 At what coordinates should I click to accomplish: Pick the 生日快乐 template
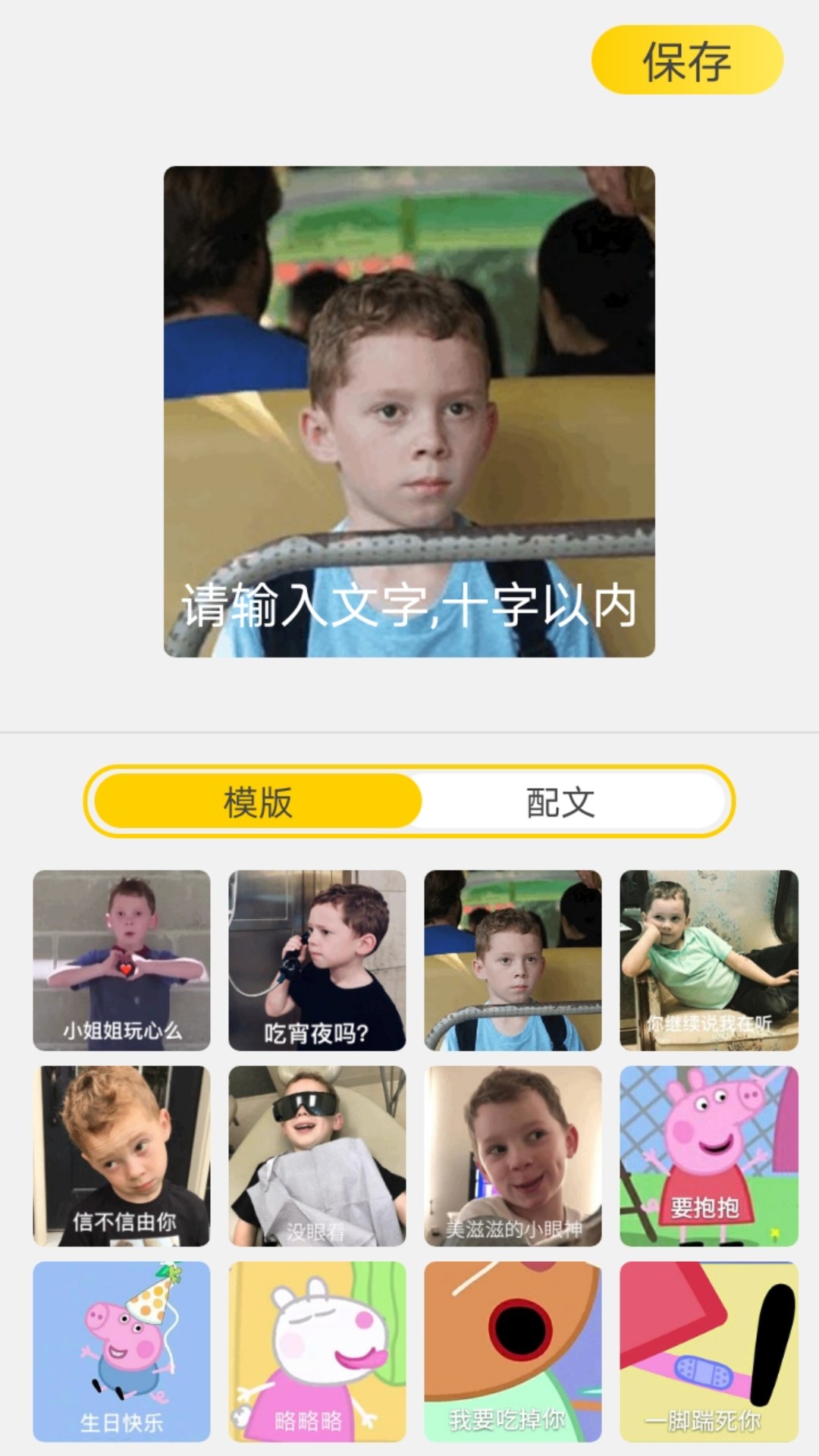[x=121, y=1351]
